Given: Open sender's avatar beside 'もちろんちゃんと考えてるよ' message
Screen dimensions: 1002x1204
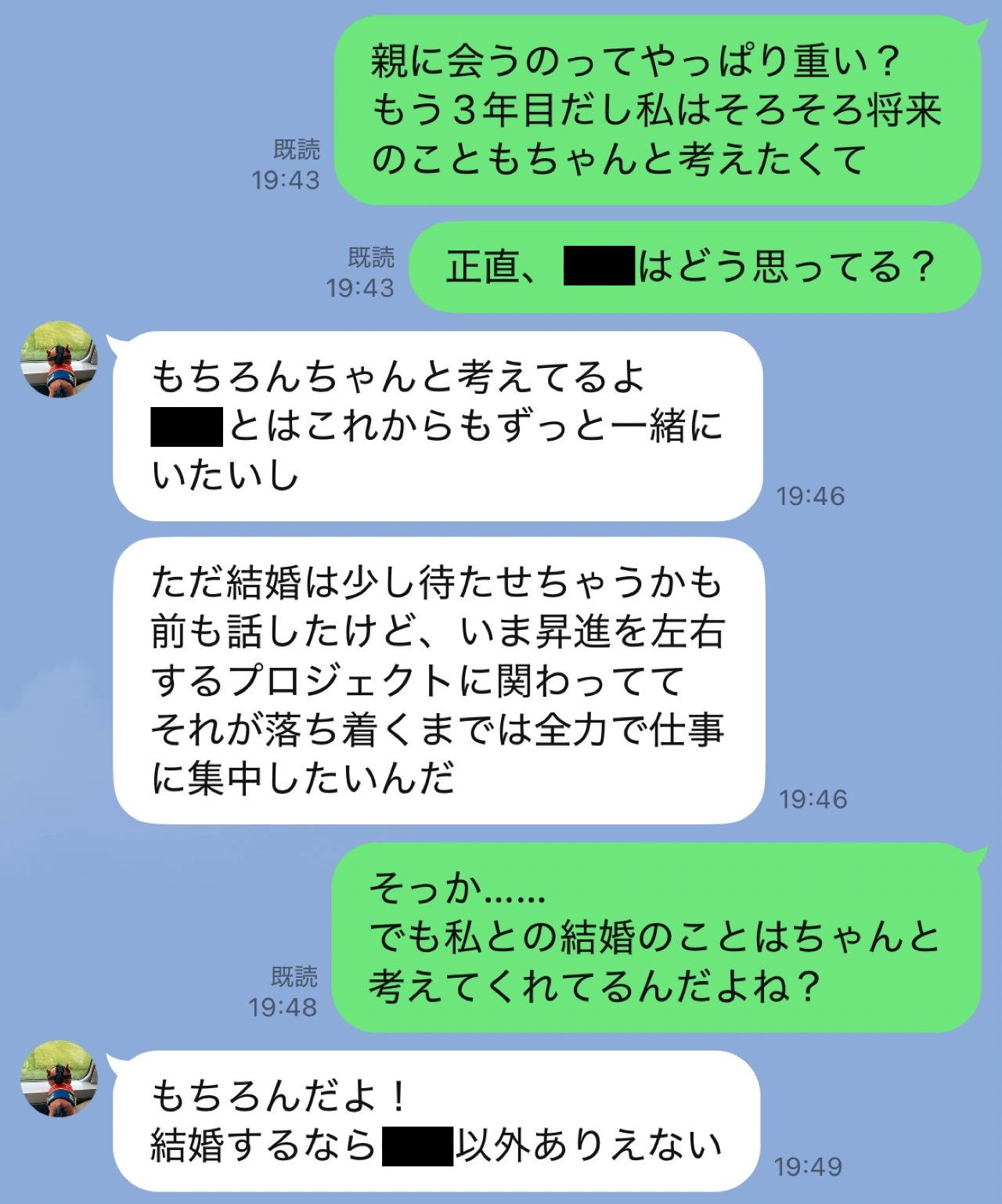Looking at the screenshot, I should tap(59, 359).
